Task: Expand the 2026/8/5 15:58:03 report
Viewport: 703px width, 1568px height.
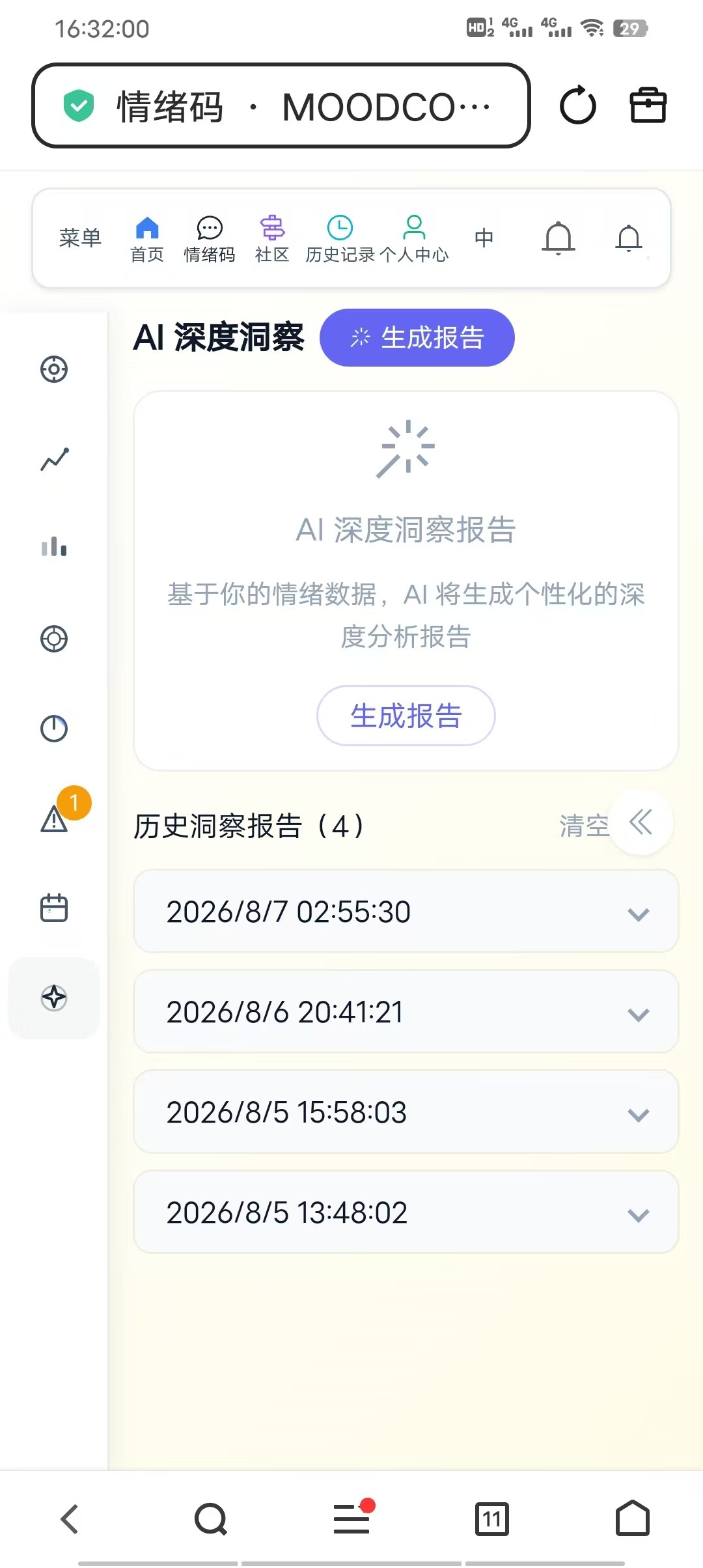Action: pyautogui.click(x=406, y=1112)
